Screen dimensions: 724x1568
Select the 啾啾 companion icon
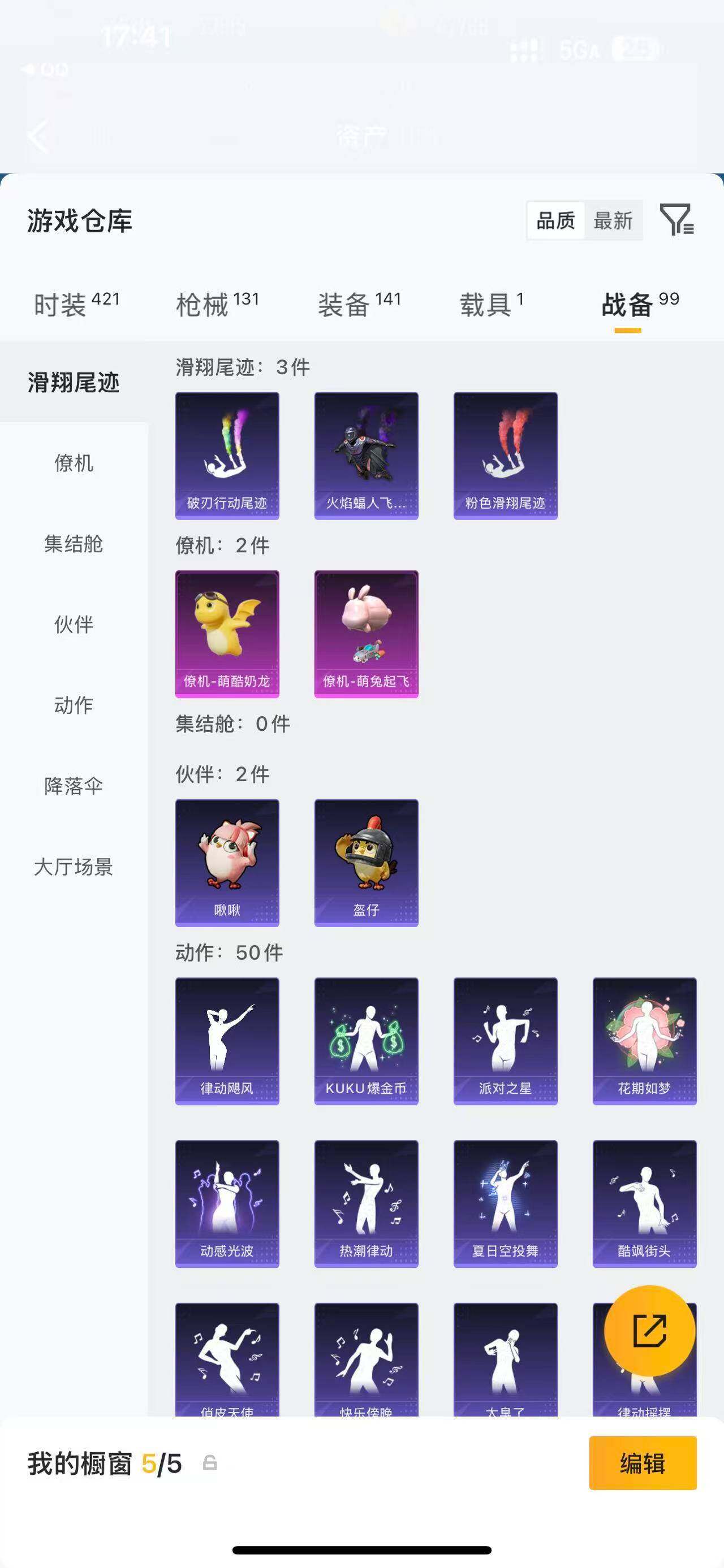click(x=227, y=861)
